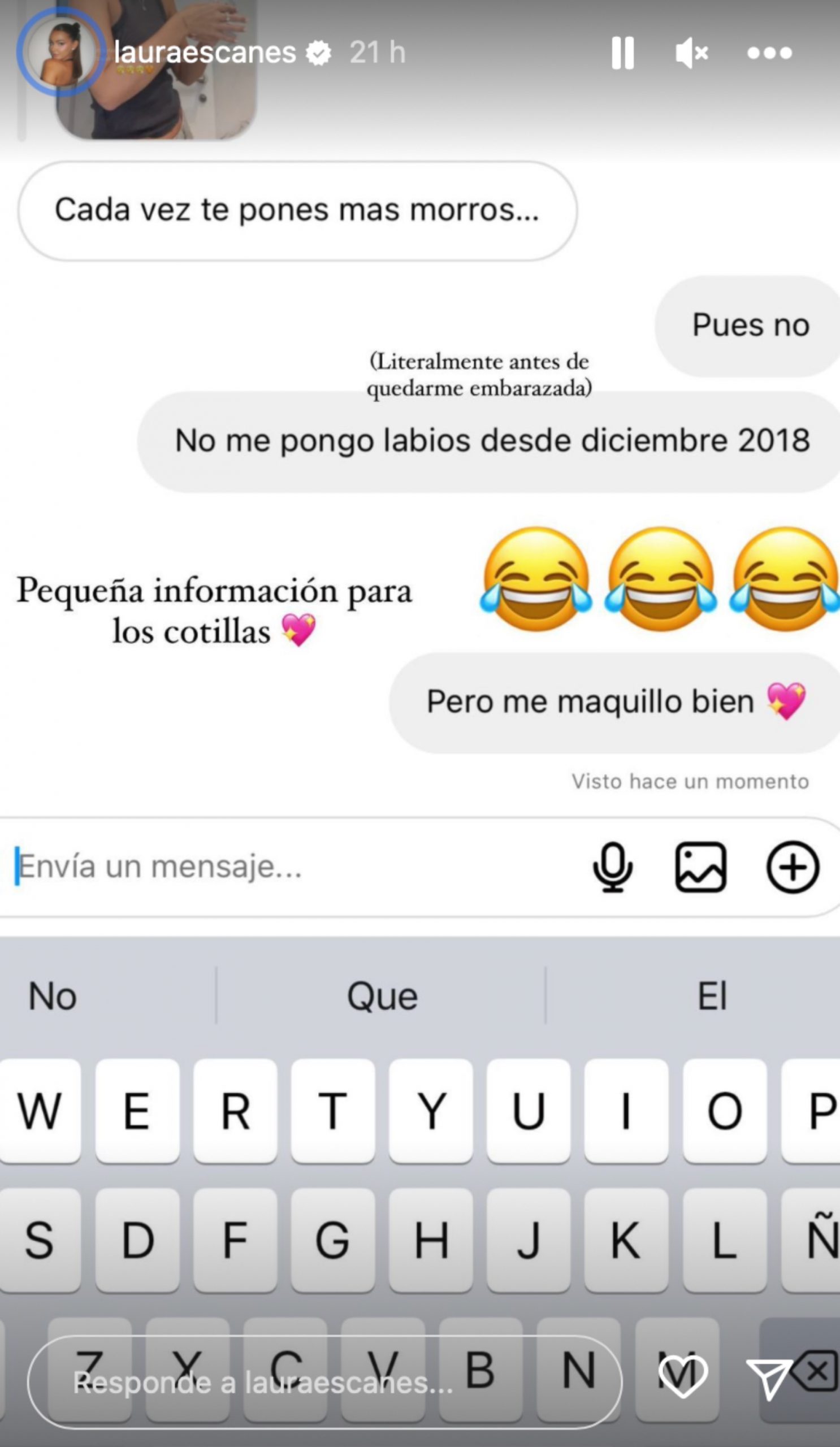Select the predictive suggestion 'No'
Image resolution: width=840 pixels, height=1447 pixels.
tap(51, 997)
